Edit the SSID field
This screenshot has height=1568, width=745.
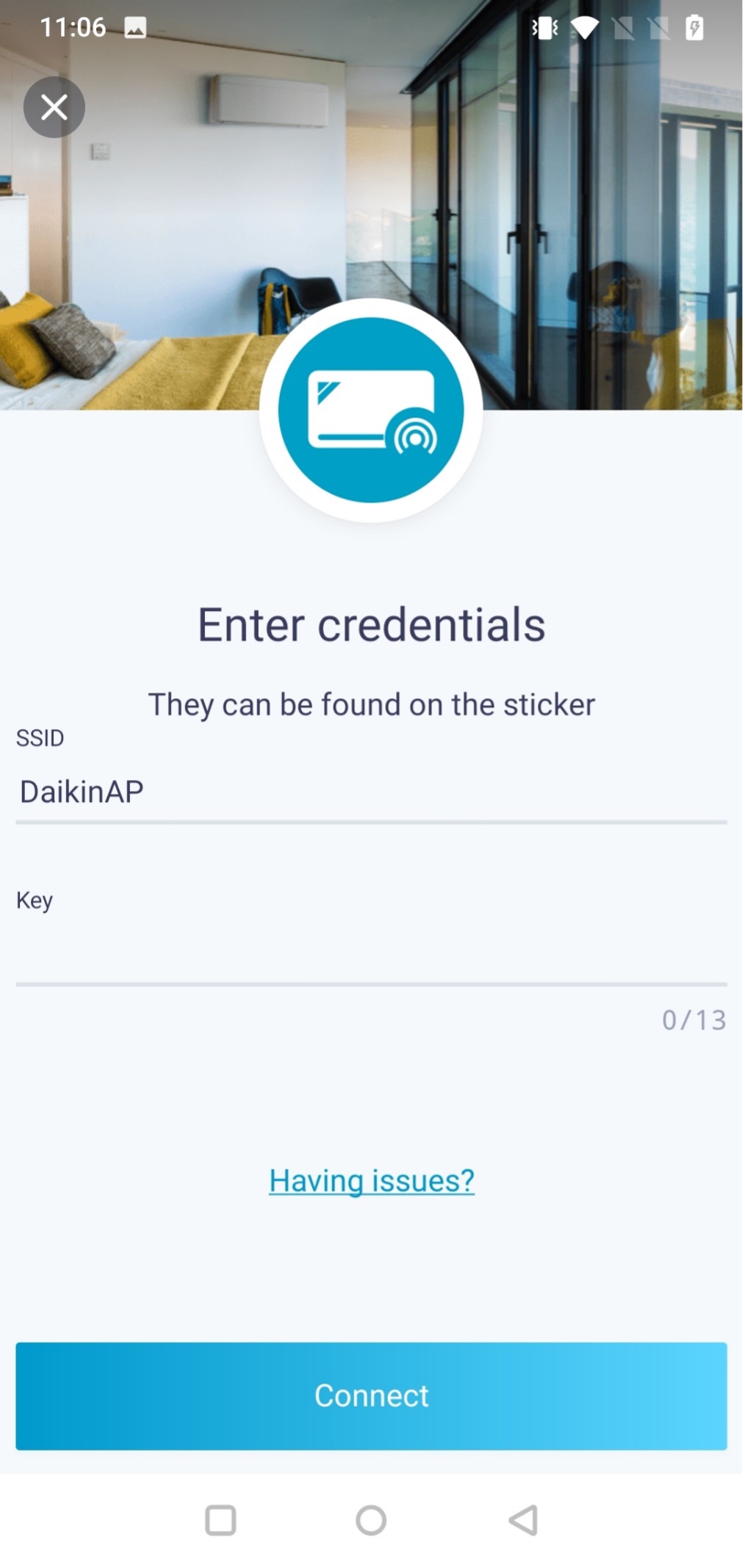pos(371,792)
